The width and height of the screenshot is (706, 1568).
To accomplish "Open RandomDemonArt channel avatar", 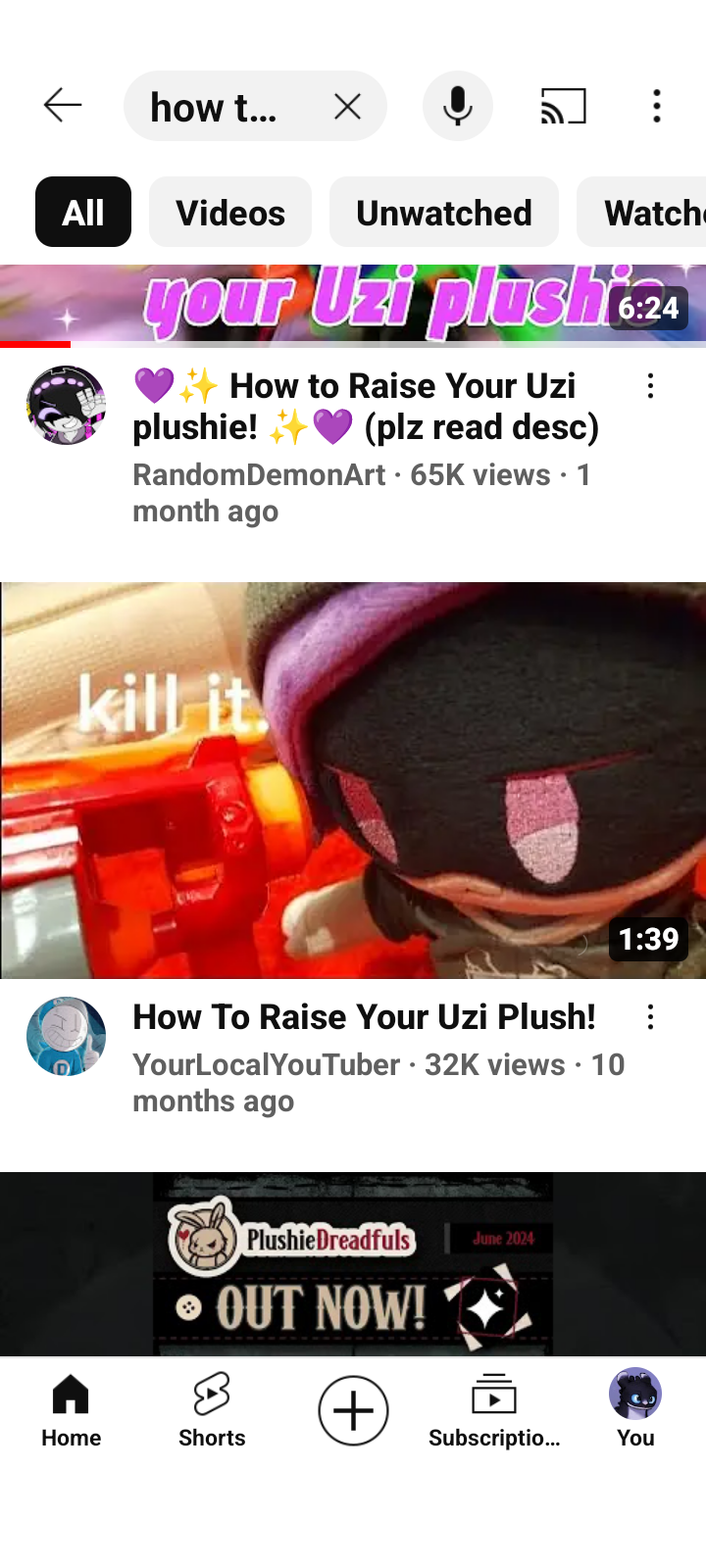I will coord(66,405).
